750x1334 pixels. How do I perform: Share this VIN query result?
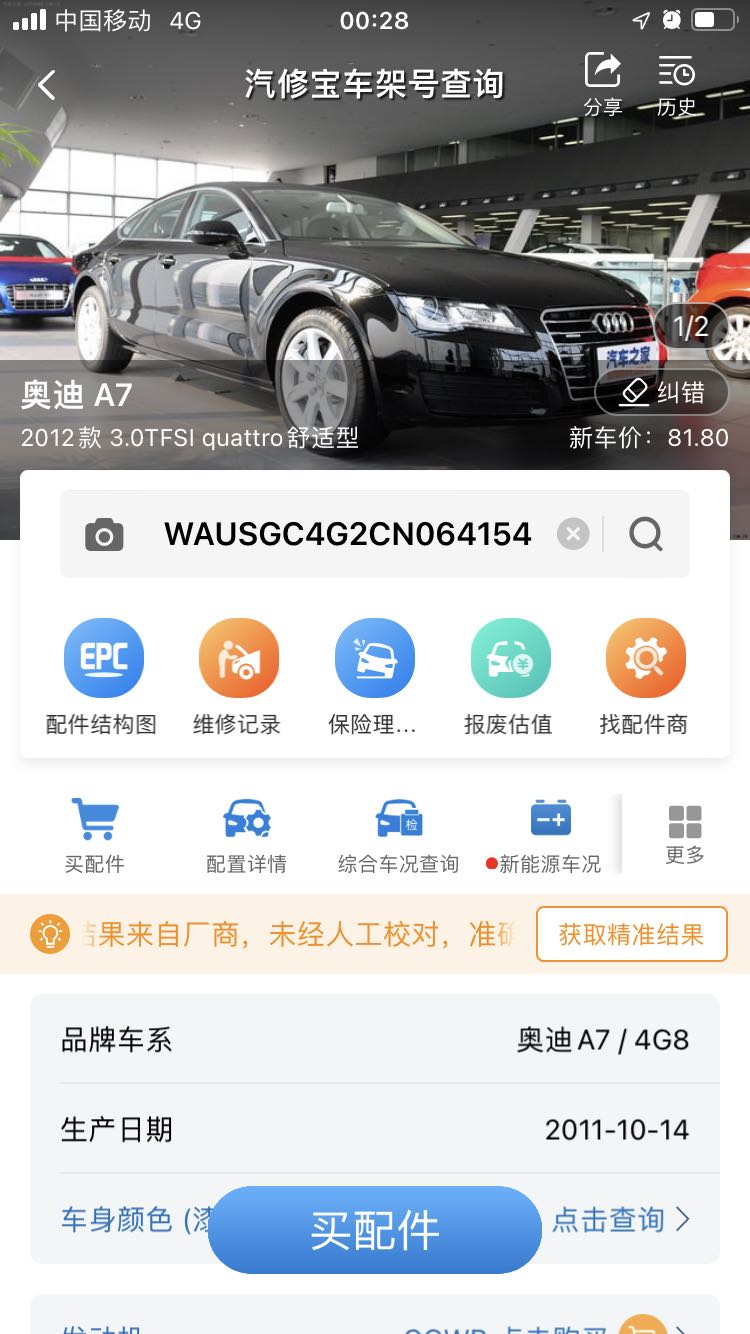[x=602, y=84]
